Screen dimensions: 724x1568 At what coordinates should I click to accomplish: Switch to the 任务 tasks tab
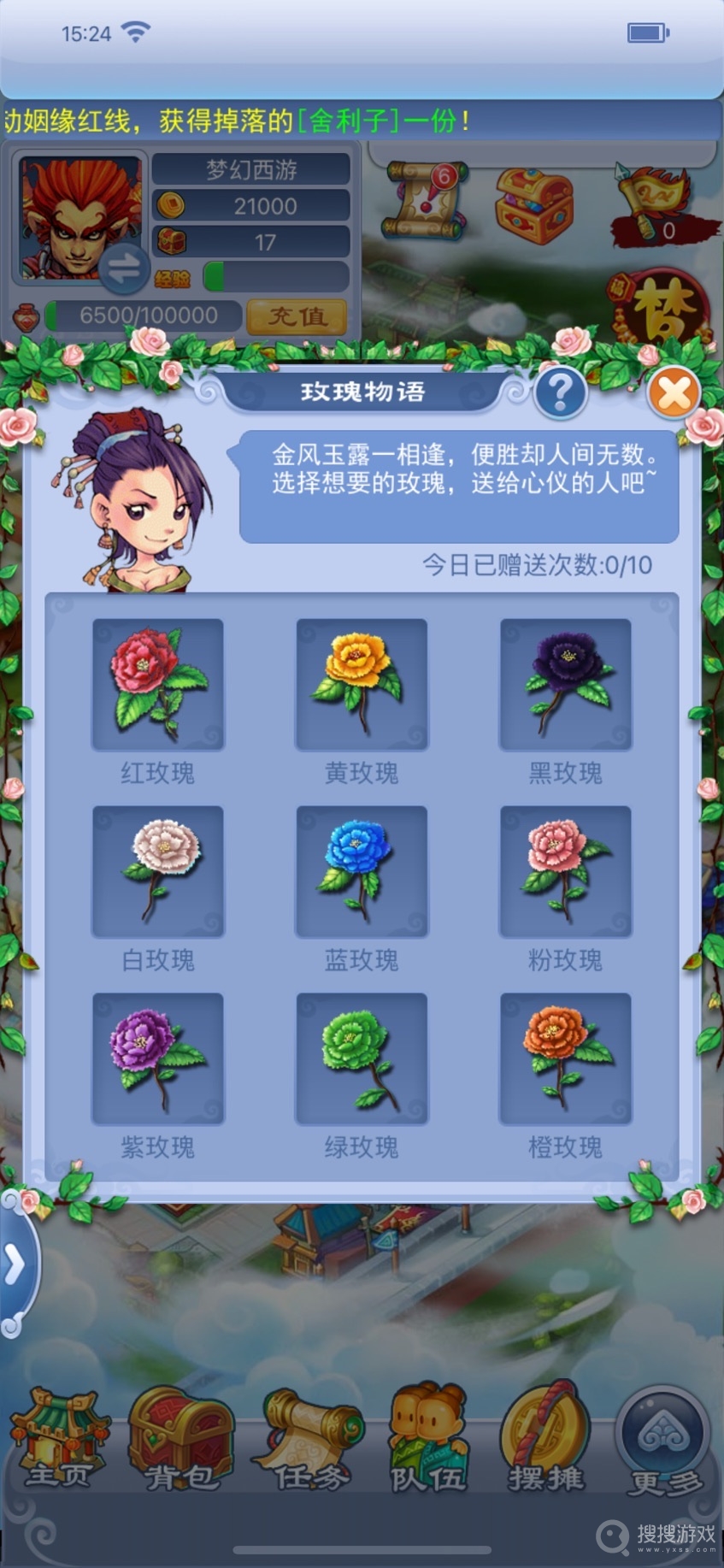[x=311, y=1441]
